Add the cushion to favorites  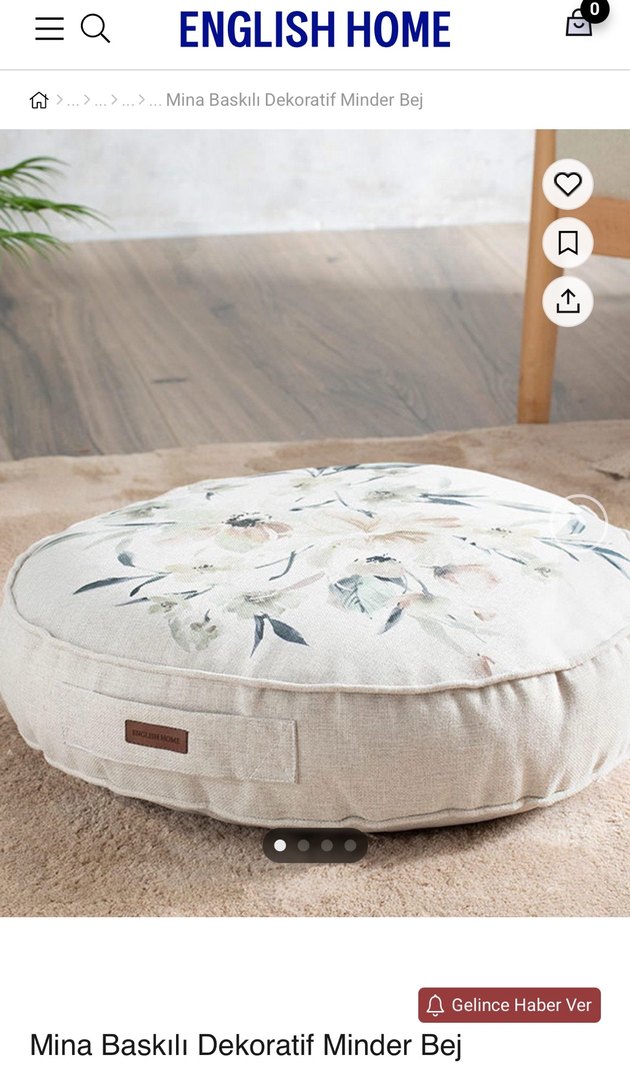(567, 184)
